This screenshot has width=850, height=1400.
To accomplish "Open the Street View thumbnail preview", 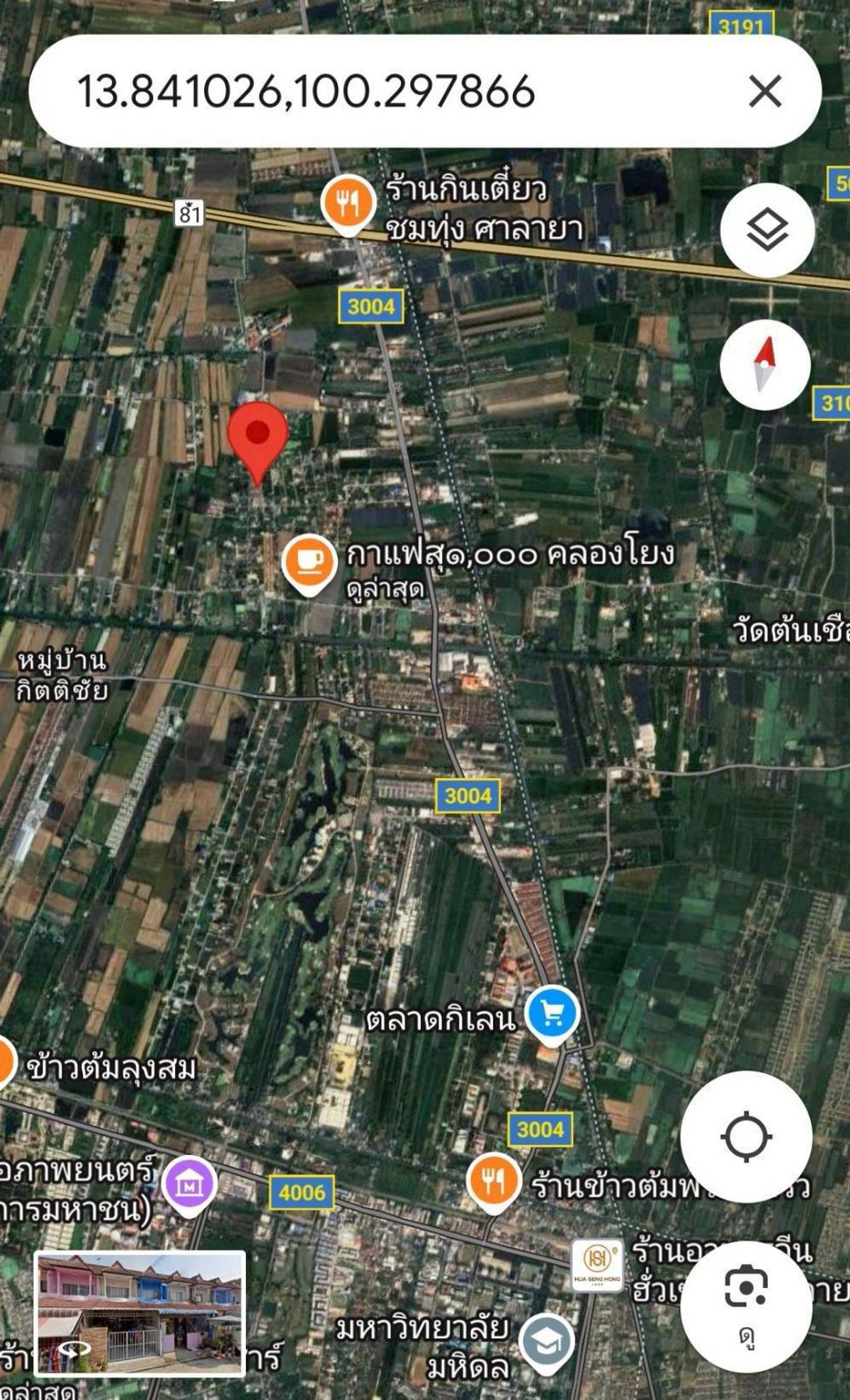I will tap(140, 1312).
